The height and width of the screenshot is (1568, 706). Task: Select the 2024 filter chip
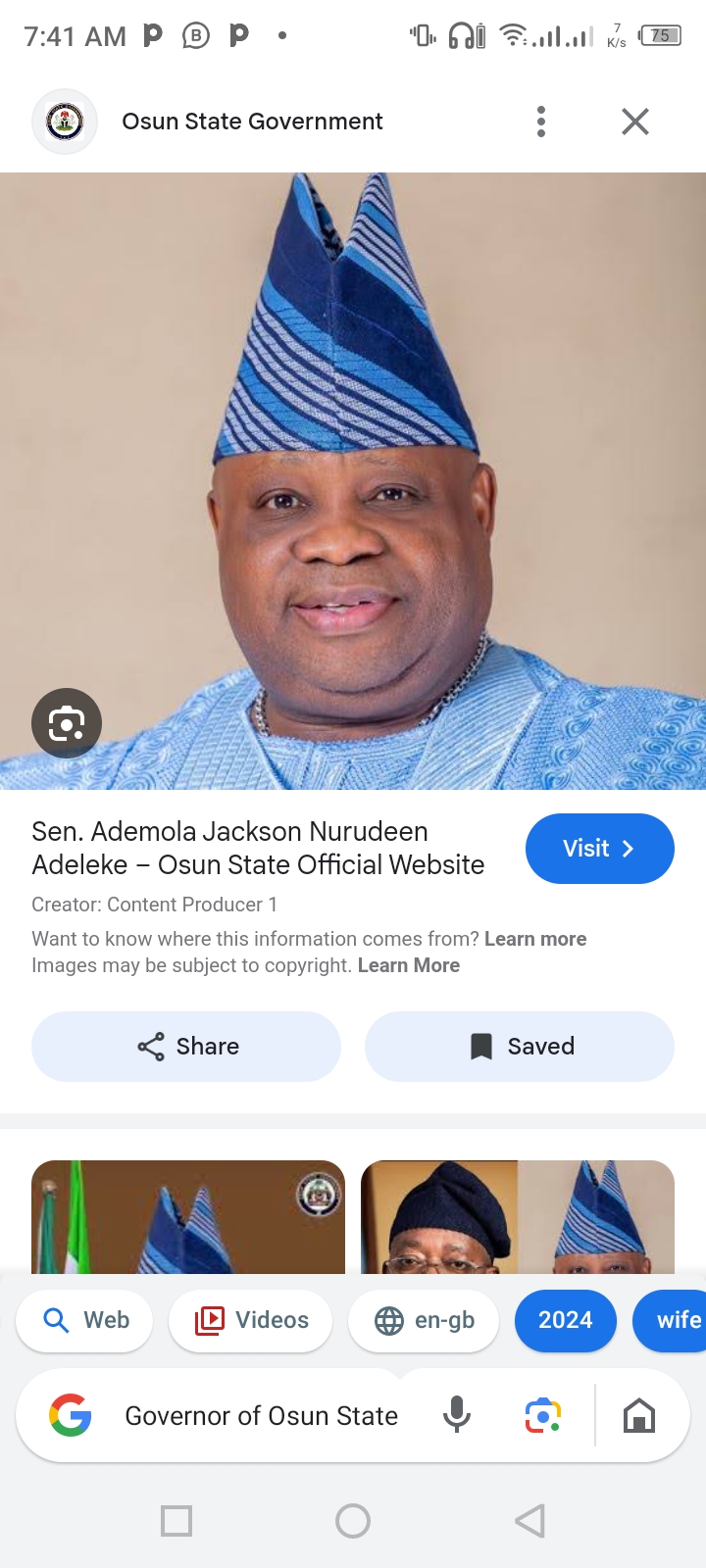tap(566, 1320)
